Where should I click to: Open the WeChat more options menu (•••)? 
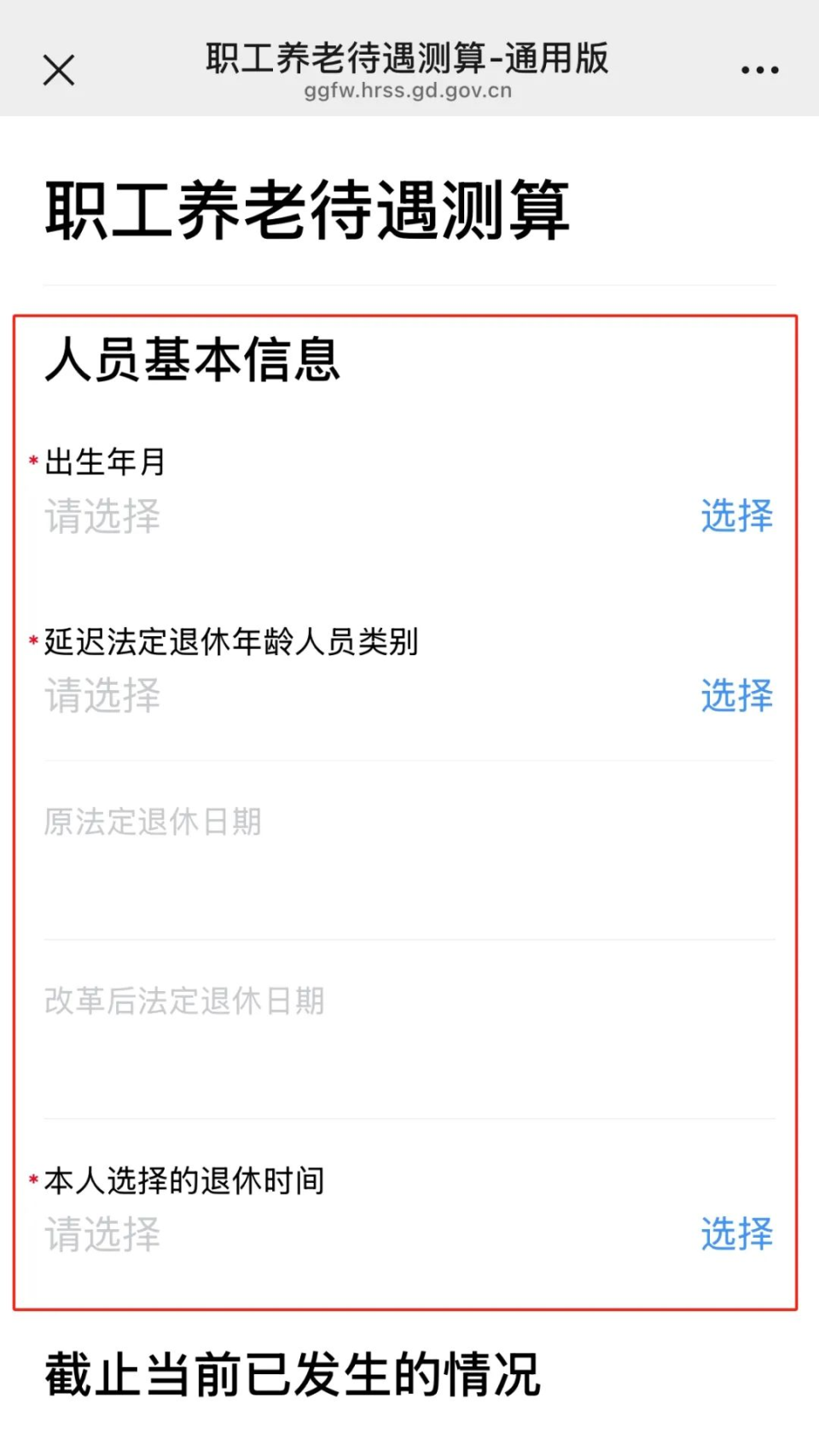[758, 70]
